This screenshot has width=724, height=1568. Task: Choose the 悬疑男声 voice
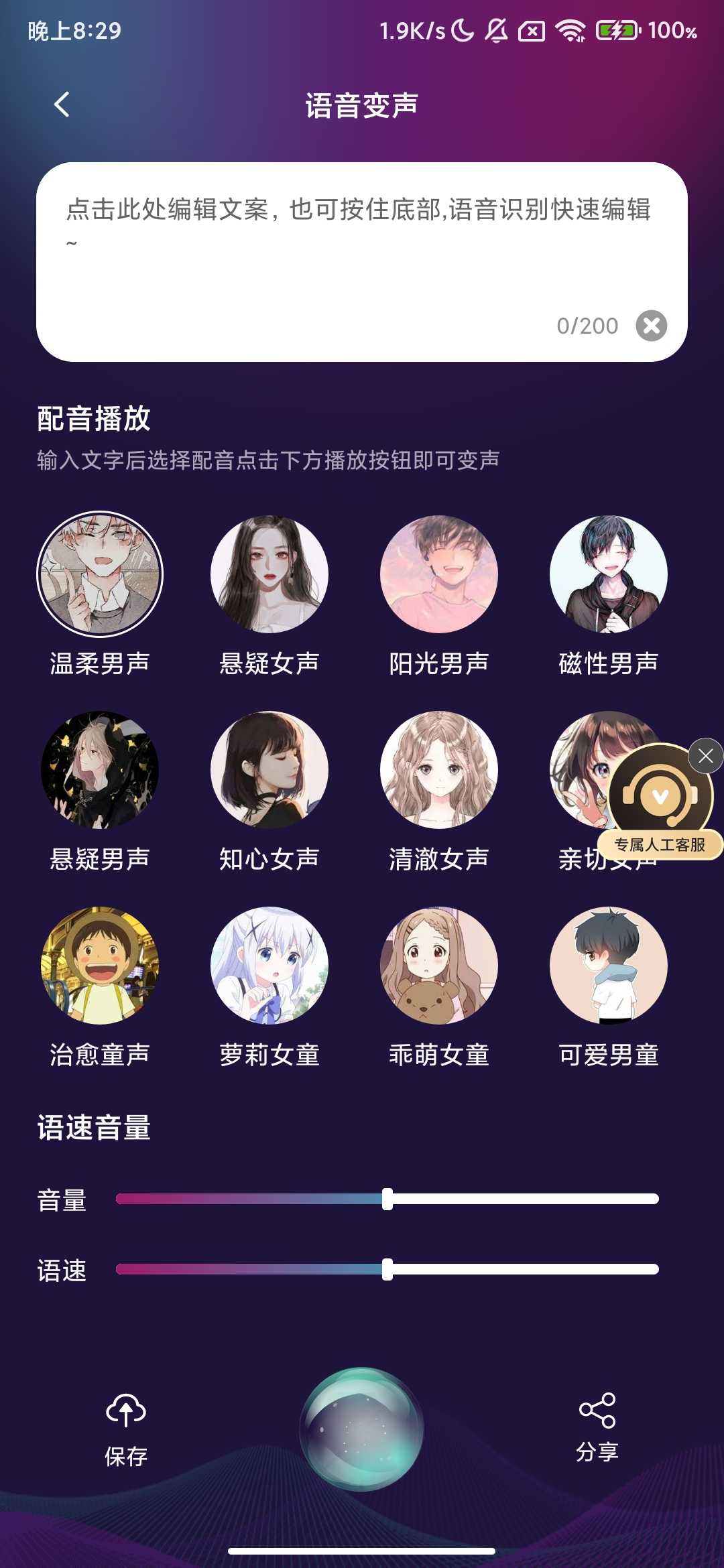(x=100, y=770)
